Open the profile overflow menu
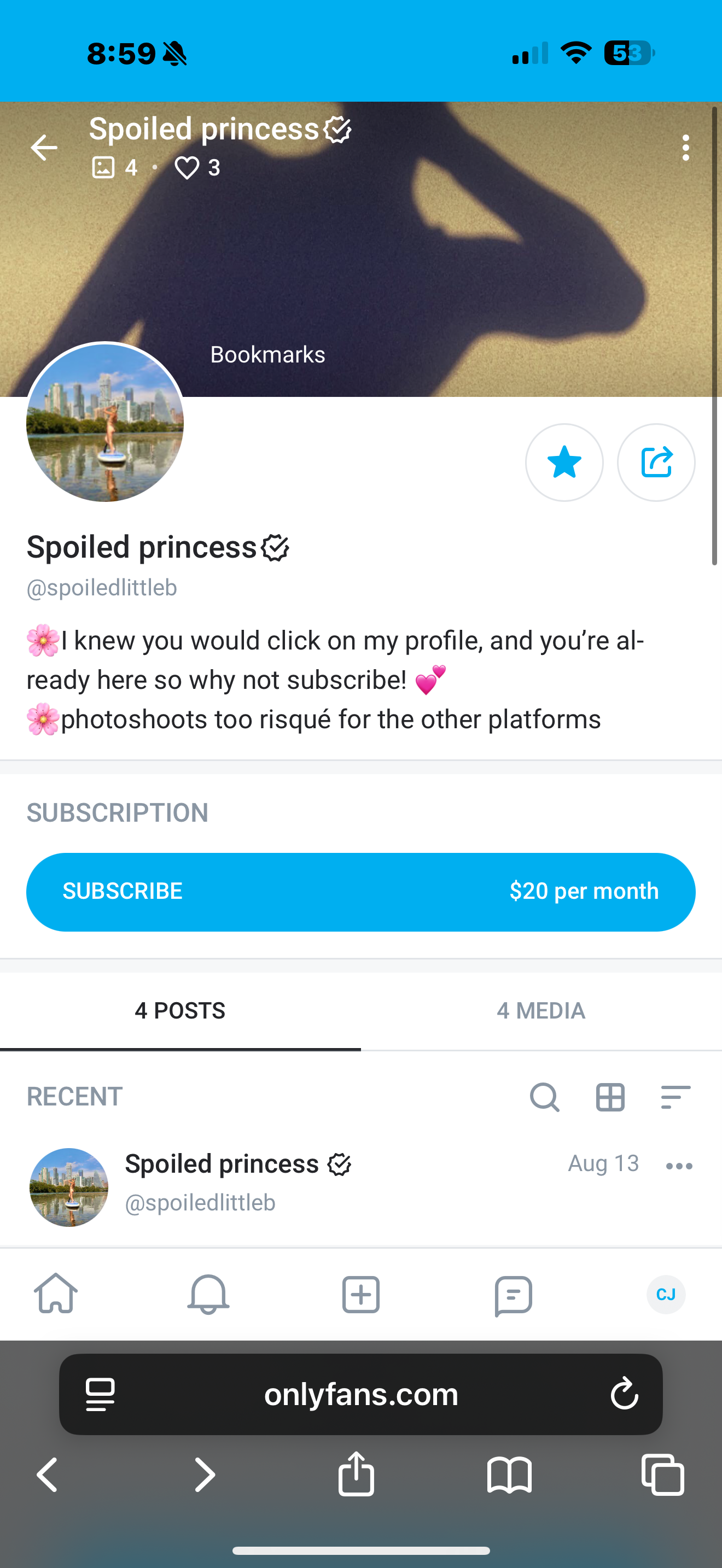Viewport: 722px width, 1568px height. coord(685,148)
